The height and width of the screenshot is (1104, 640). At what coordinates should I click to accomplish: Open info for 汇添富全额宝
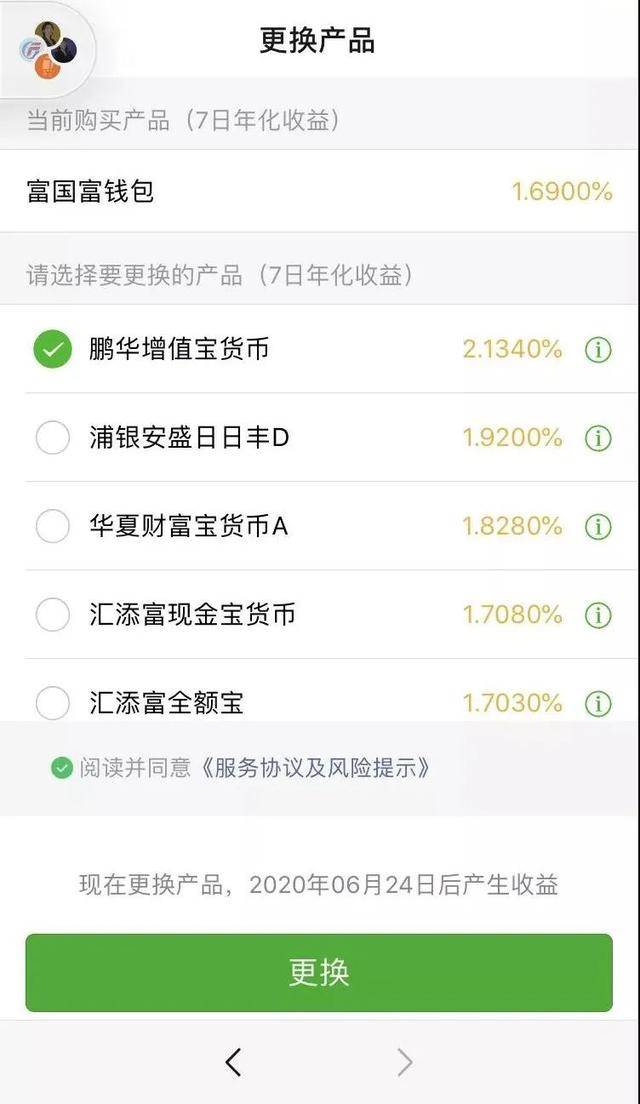pos(598,703)
